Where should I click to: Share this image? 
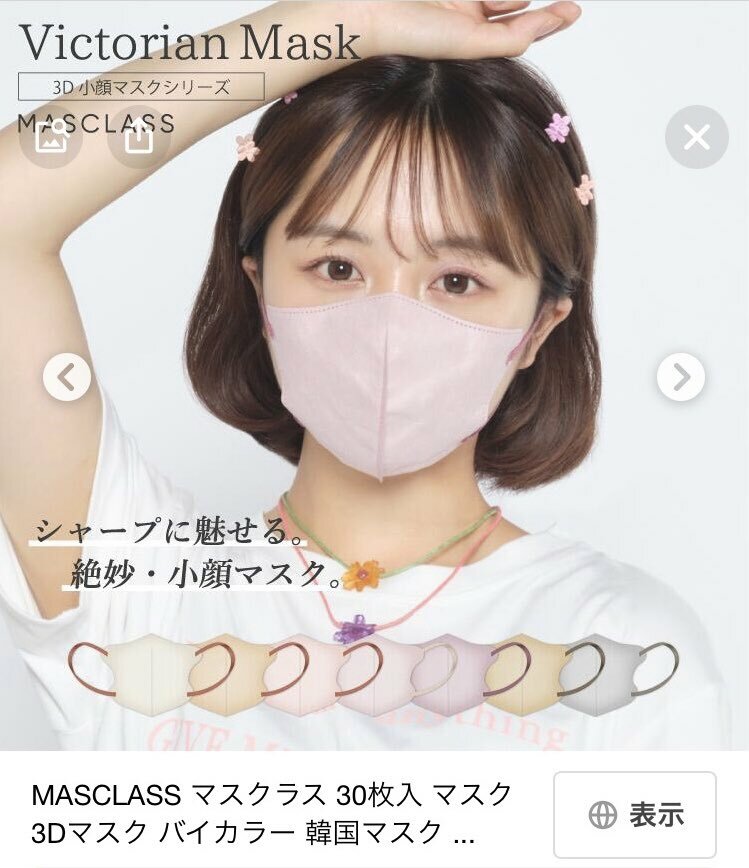[140, 137]
